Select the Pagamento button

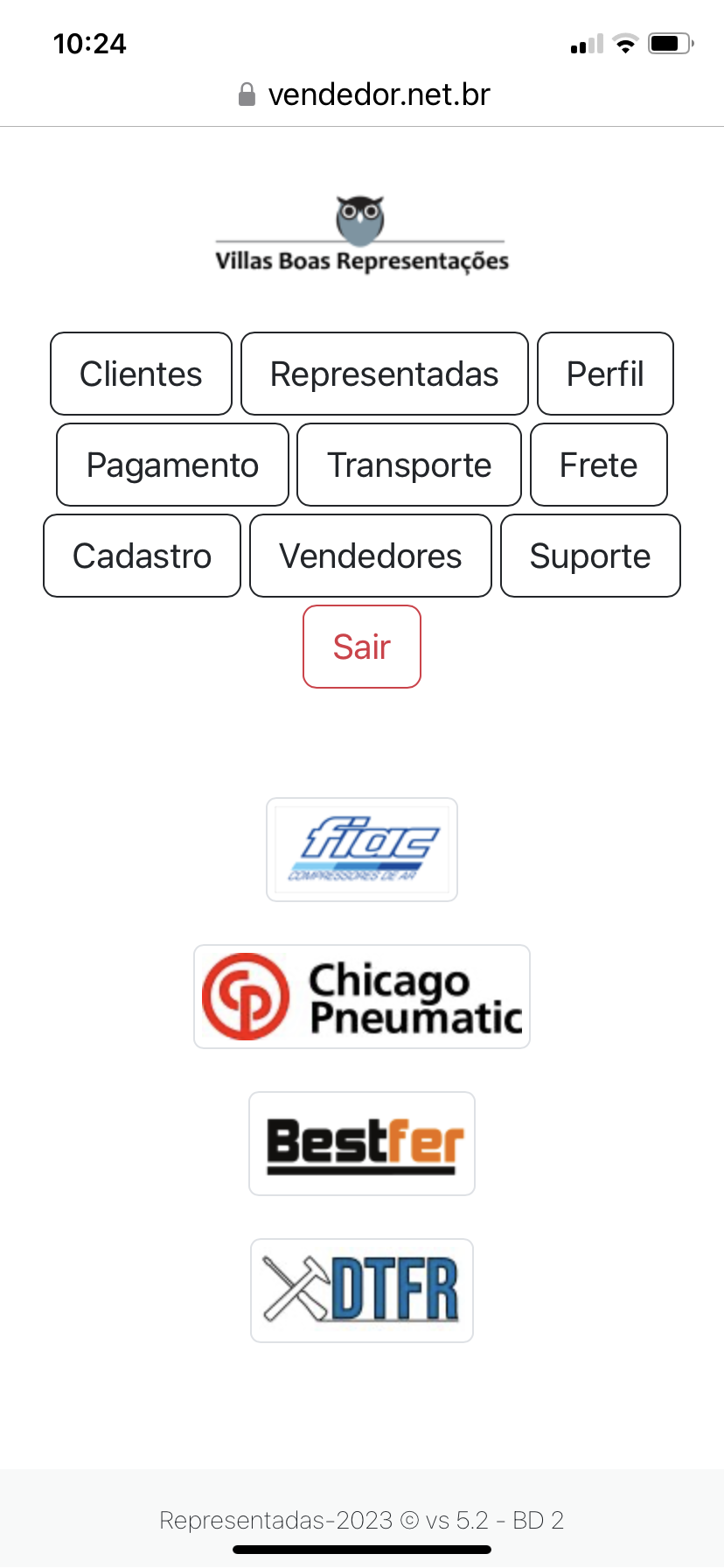172,465
